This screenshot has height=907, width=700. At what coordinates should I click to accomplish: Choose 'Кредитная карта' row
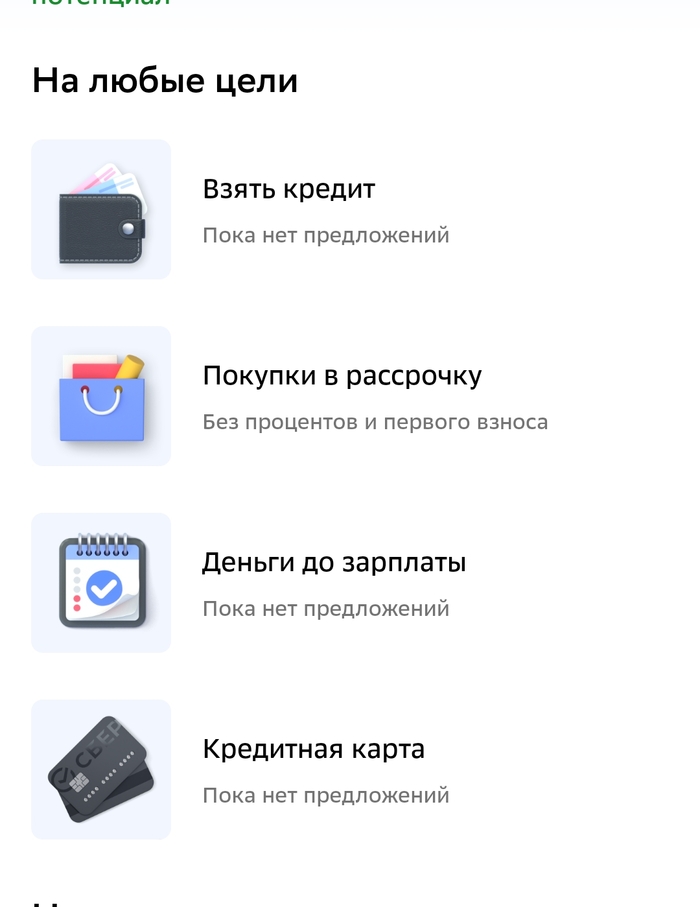[x=313, y=750]
